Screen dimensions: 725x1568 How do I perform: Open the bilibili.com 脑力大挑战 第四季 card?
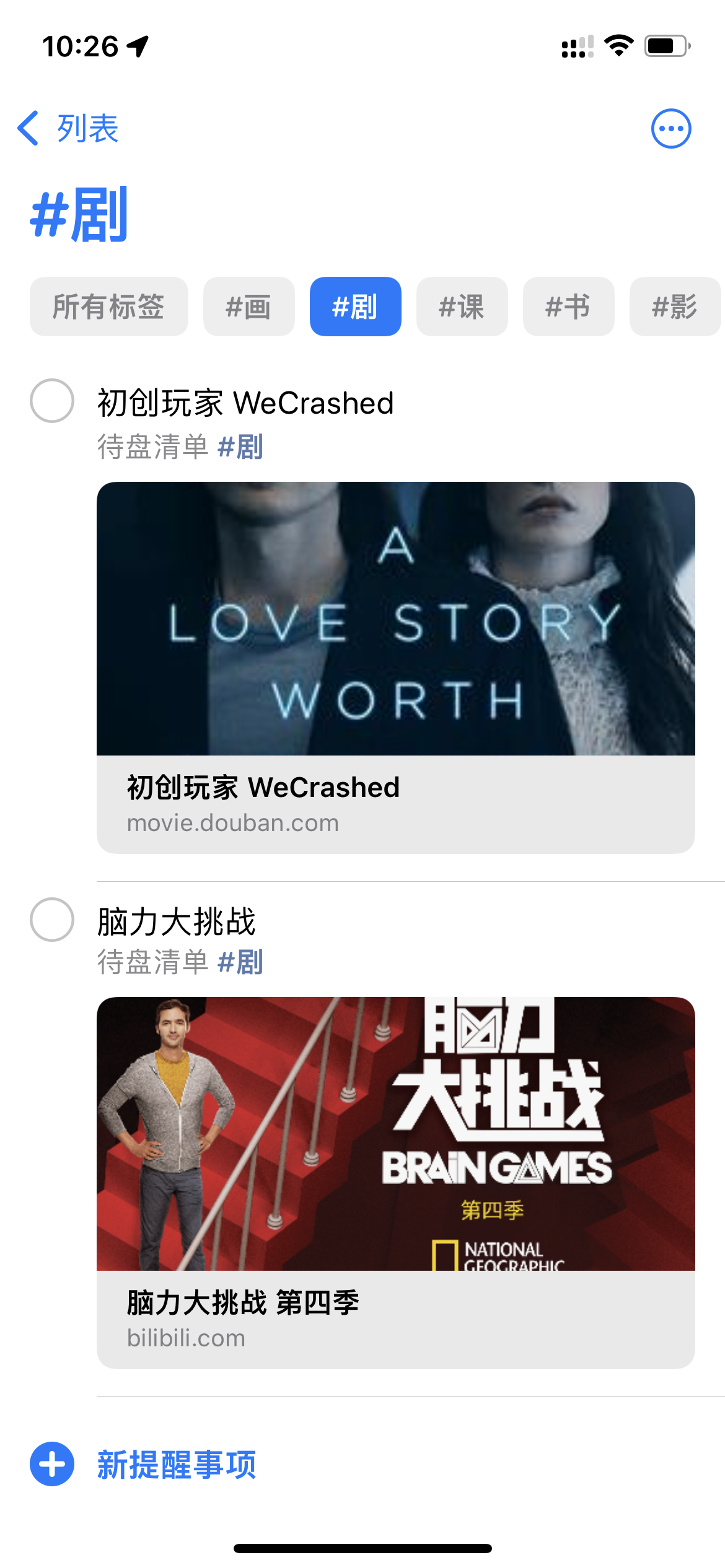point(396,1183)
